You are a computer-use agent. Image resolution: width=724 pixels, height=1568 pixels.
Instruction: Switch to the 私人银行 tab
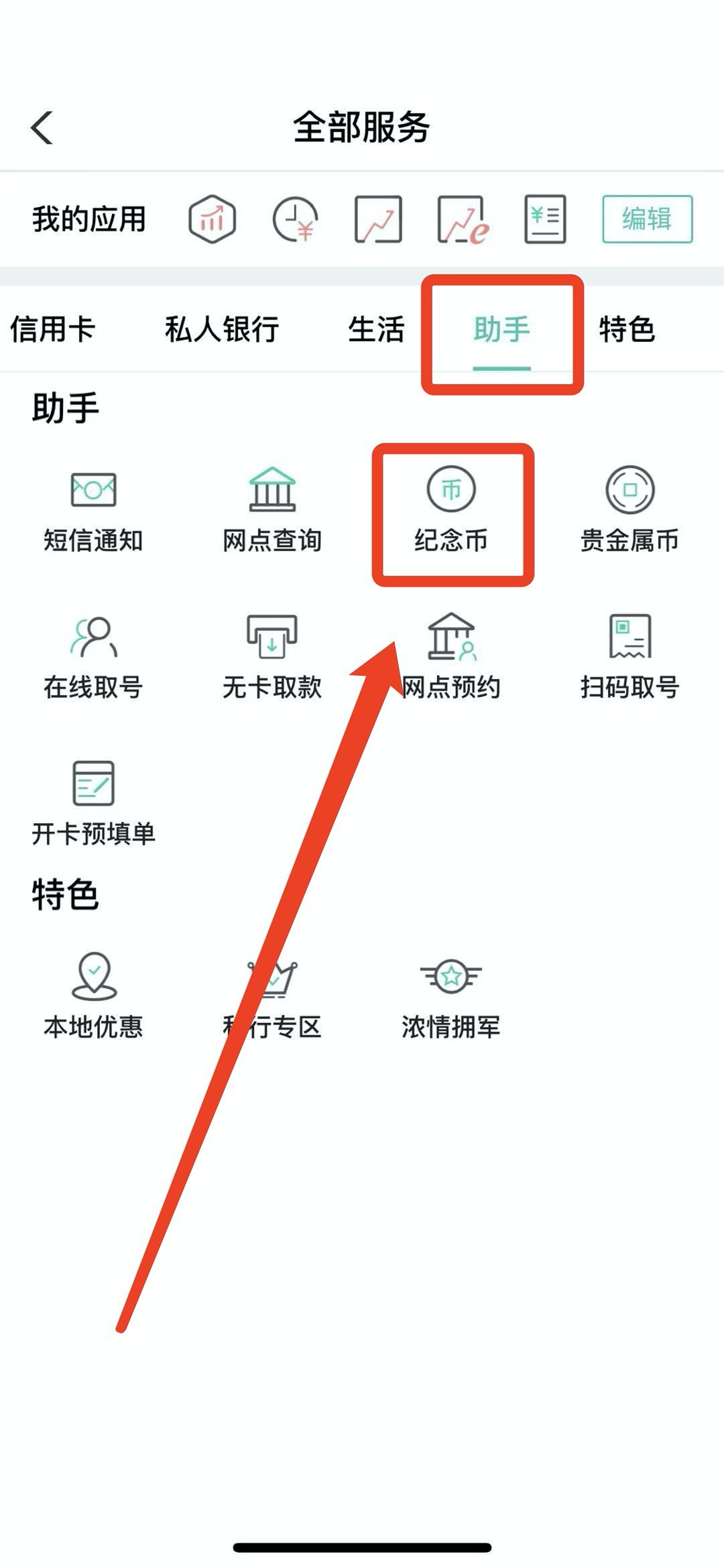[222, 329]
